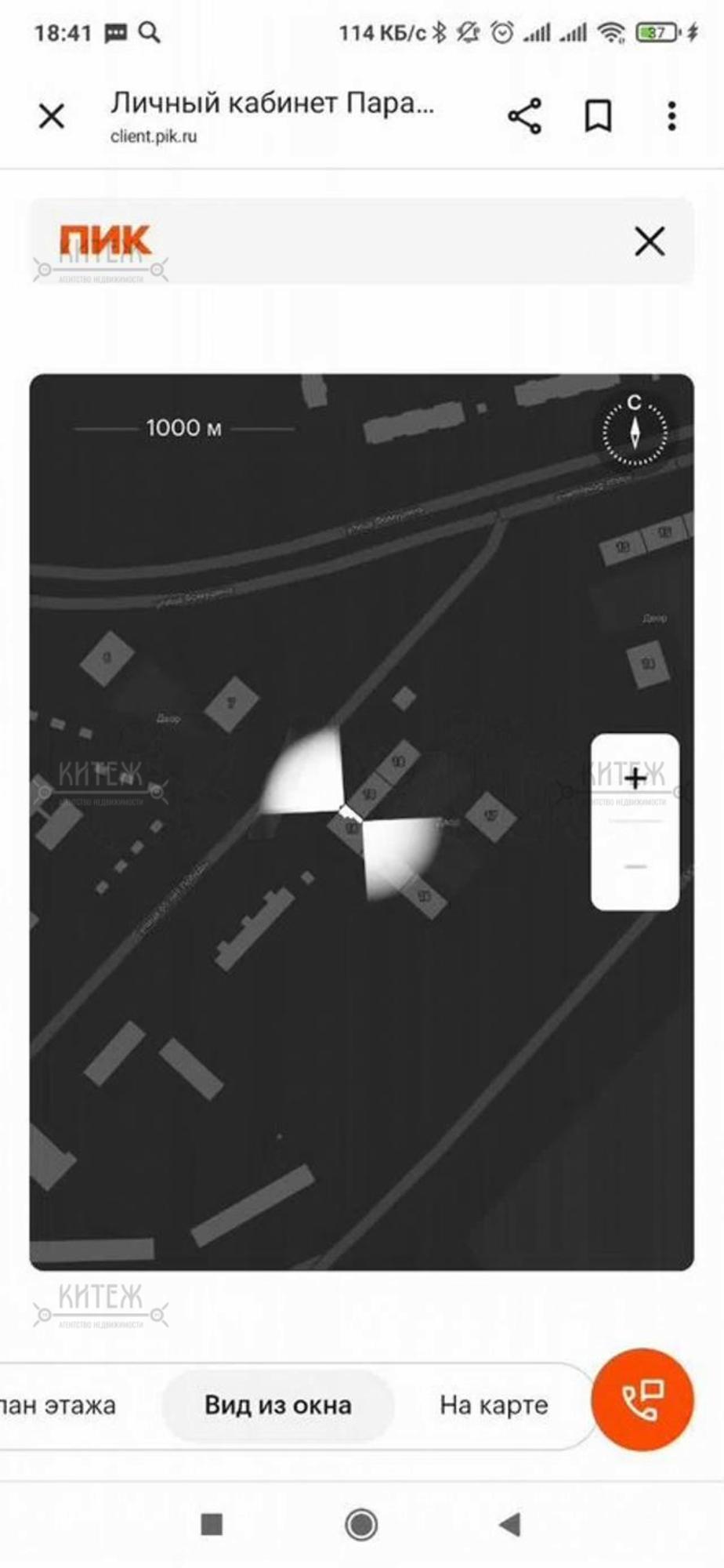
Task: Share this page
Action: pos(524,116)
